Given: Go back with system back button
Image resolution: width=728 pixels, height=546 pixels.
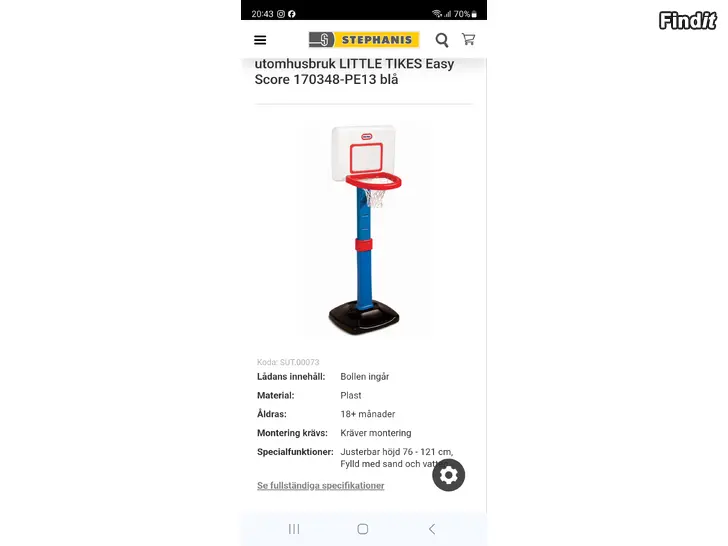Looking at the screenshot, I should [x=432, y=529].
